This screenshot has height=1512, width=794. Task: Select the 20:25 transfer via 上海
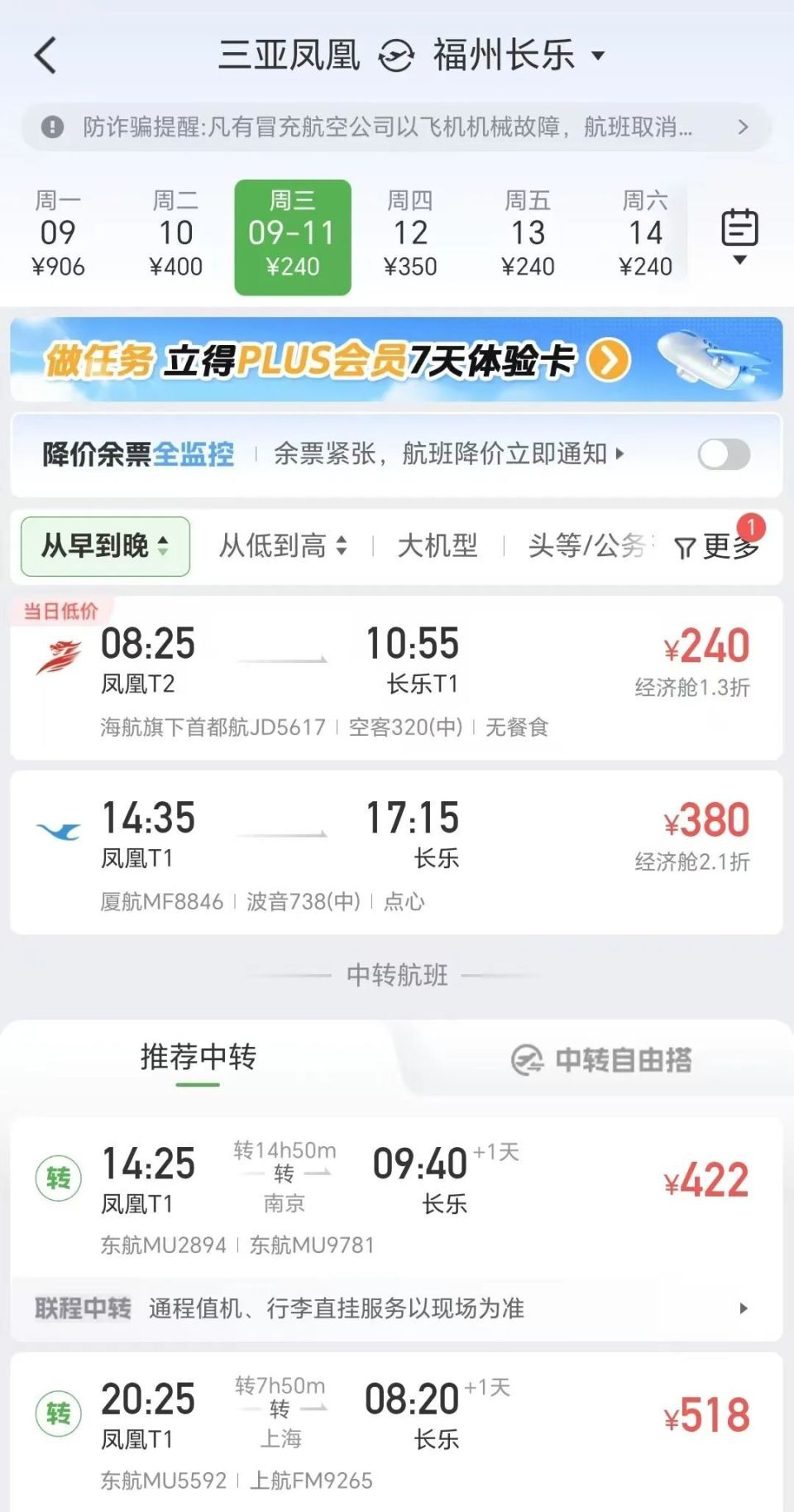coord(396,1432)
